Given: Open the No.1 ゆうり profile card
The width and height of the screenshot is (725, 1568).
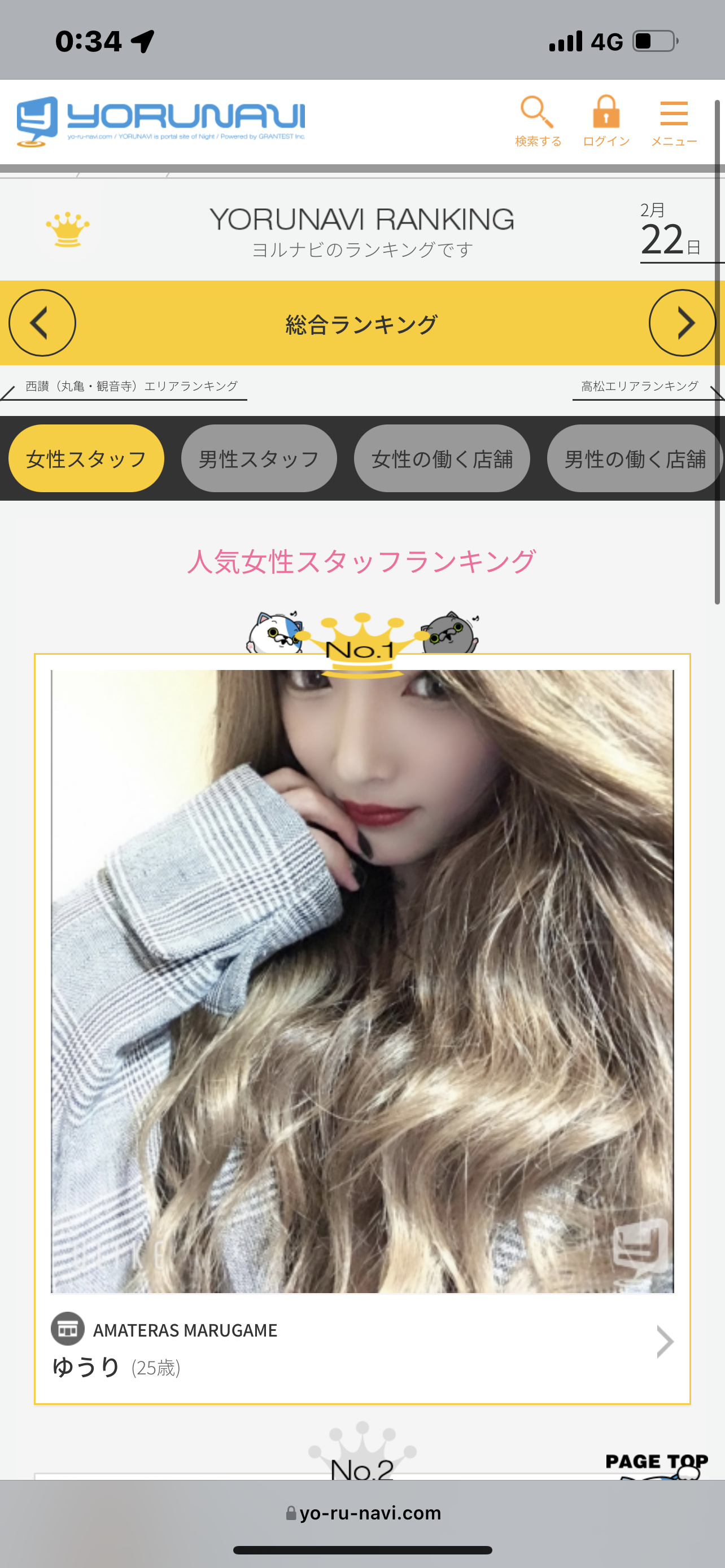Looking at the screenshot, I should coord(362,1028).
